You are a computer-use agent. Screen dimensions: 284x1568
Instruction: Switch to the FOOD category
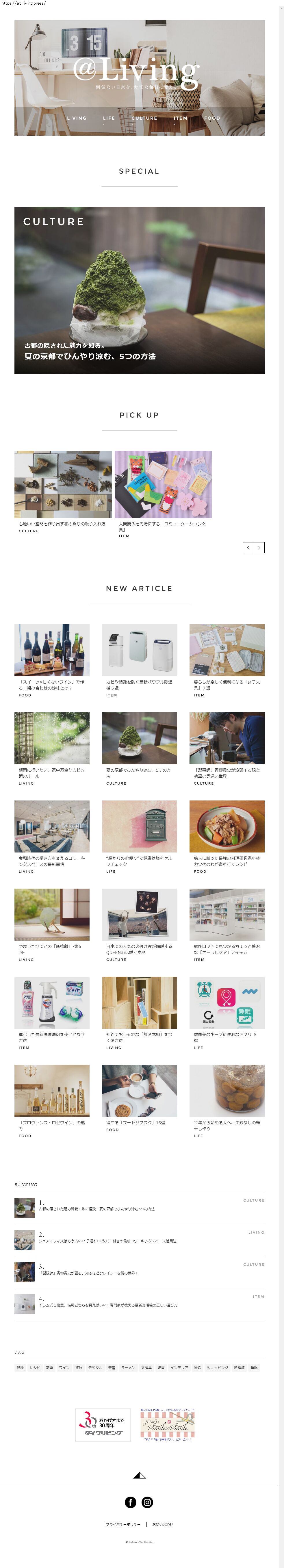(212, 118)
